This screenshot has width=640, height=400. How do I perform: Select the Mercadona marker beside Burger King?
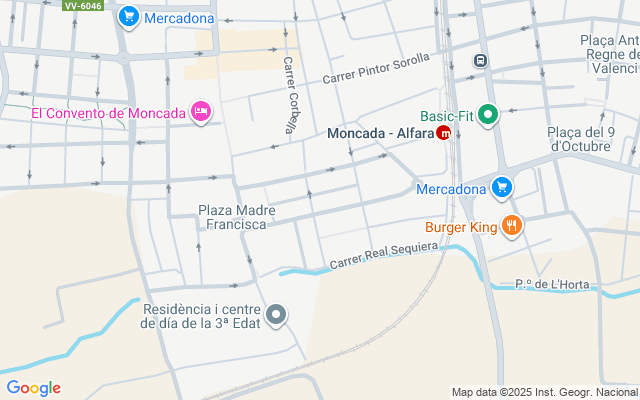click(502, 186)
